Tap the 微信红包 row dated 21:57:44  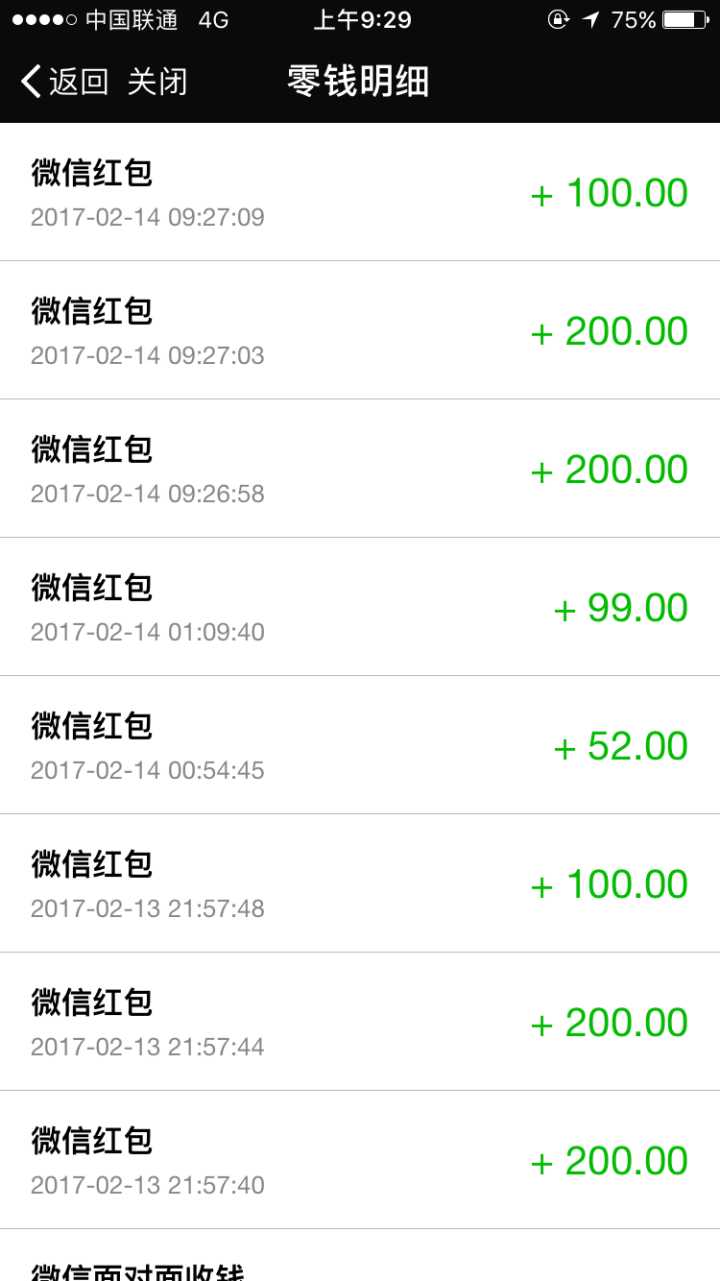pyautogui.click(x=360, y=1021)
